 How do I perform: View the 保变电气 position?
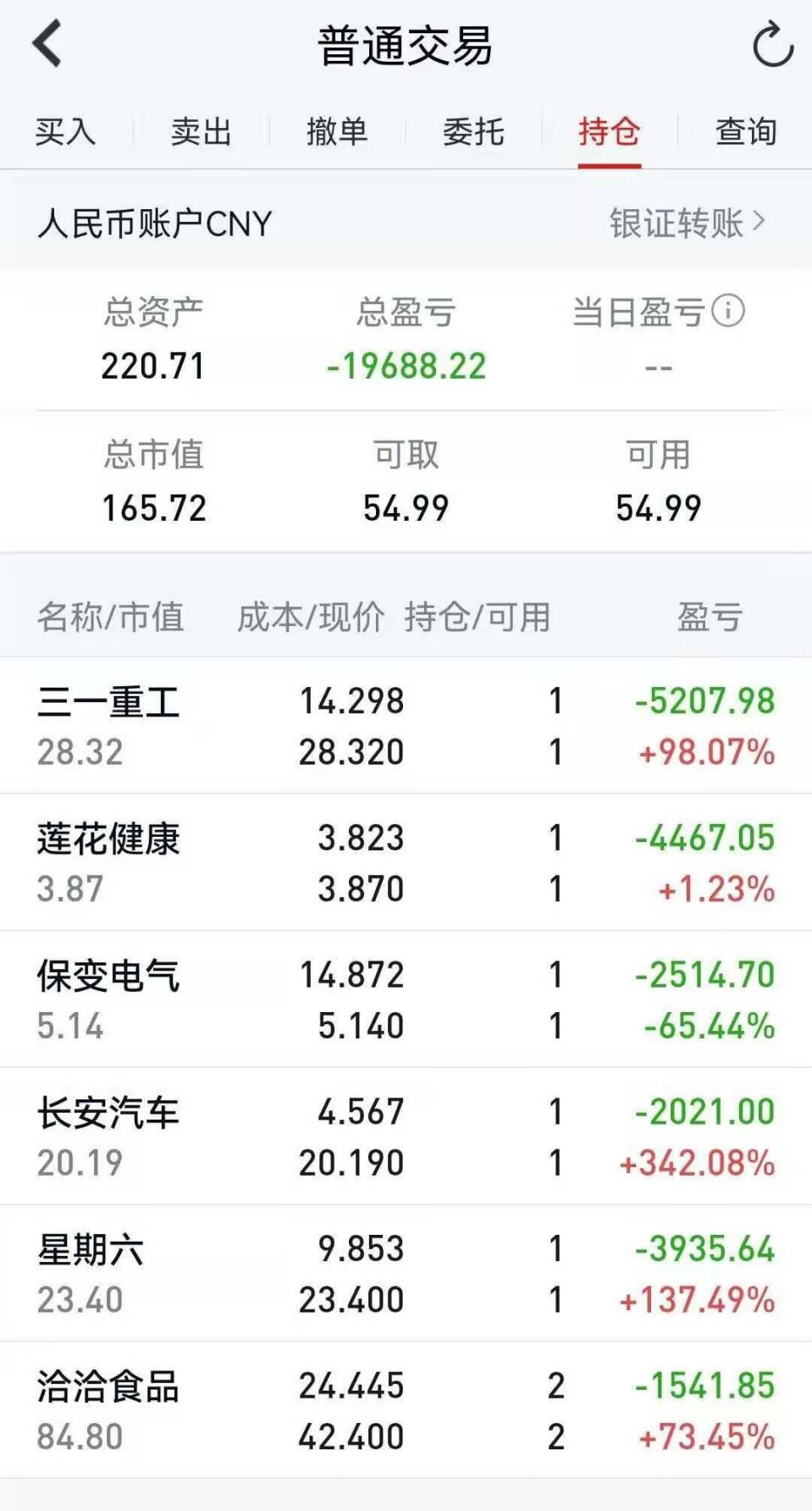click(x=406, y=1000)
